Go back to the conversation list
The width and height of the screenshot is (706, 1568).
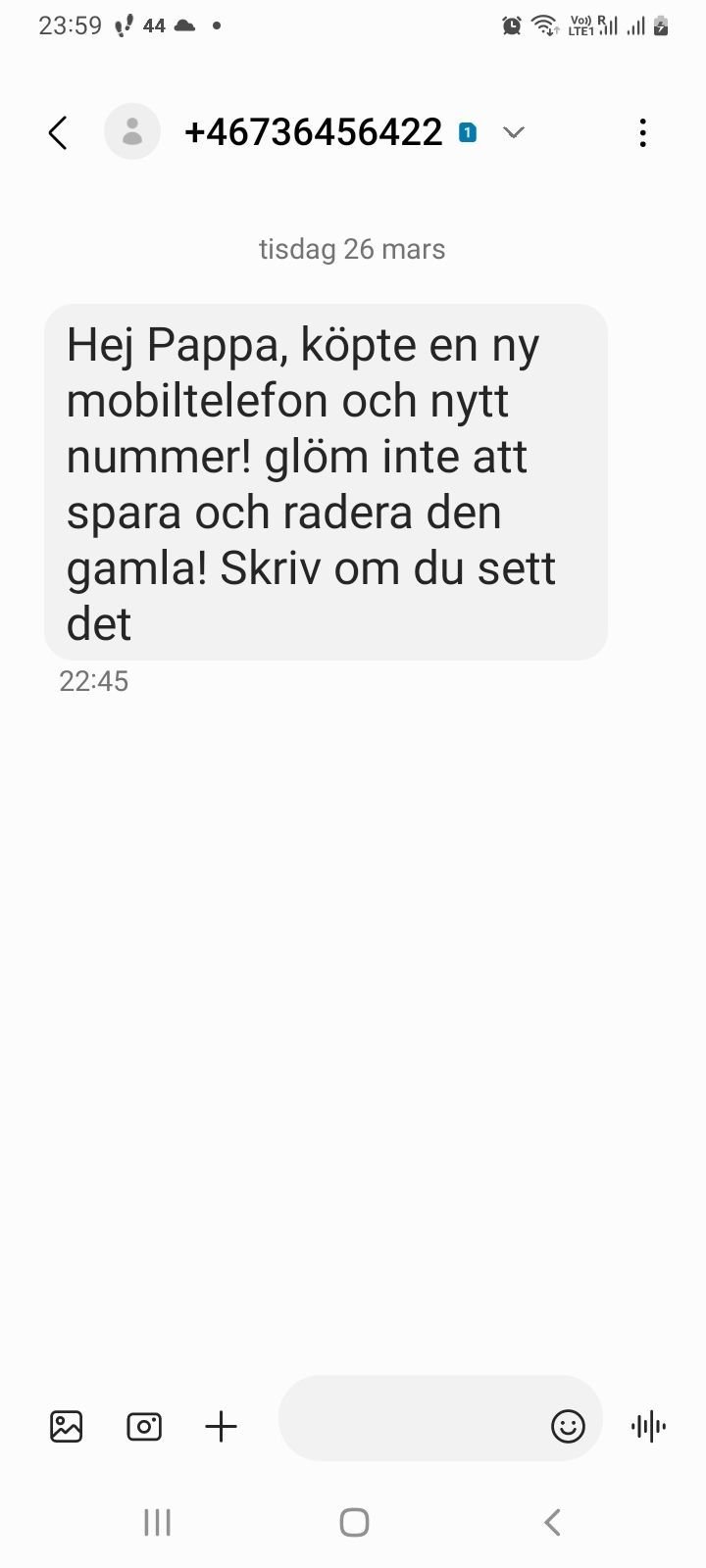point(58,132)
